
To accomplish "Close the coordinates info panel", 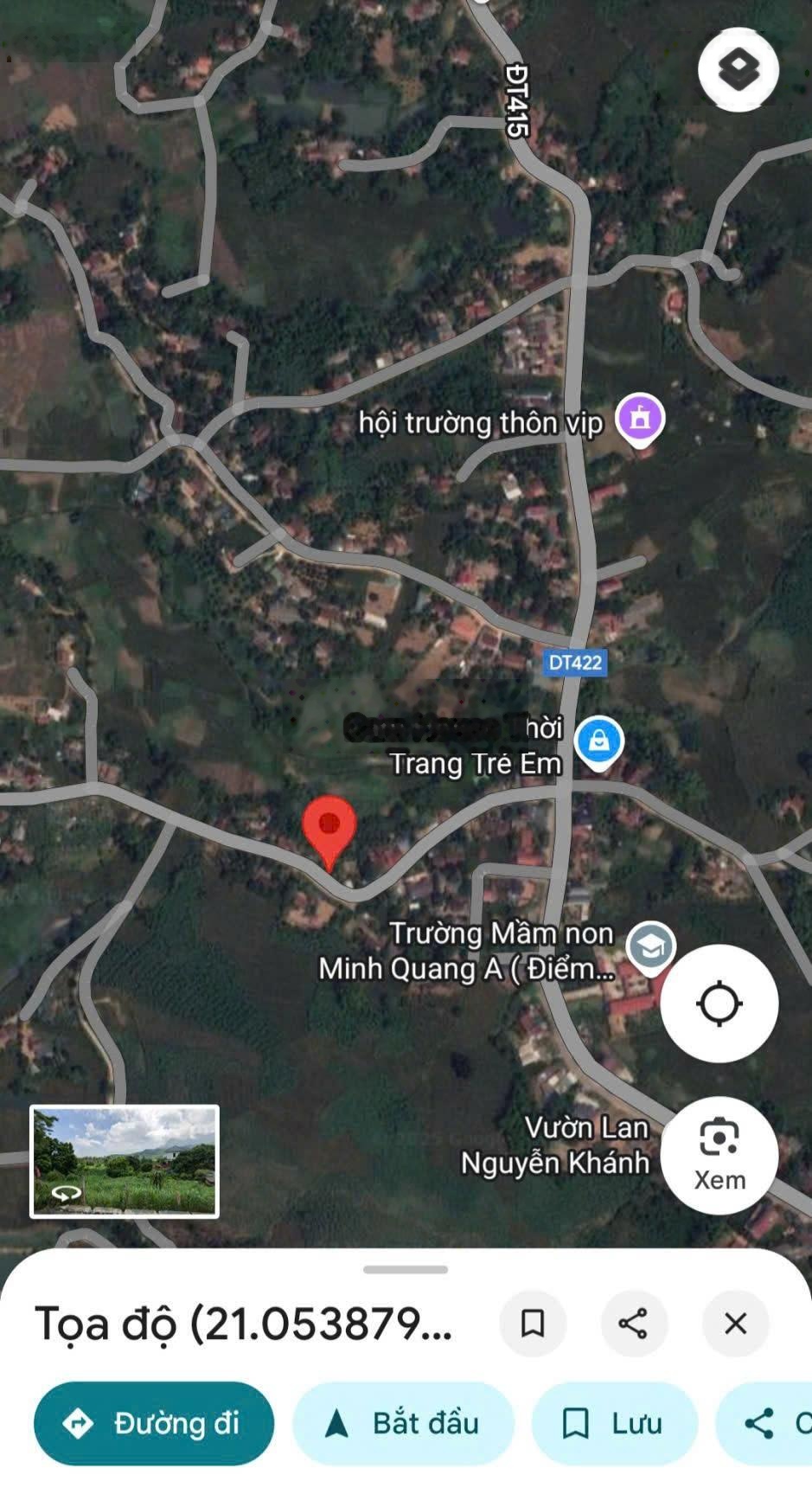I will 735,1323.
